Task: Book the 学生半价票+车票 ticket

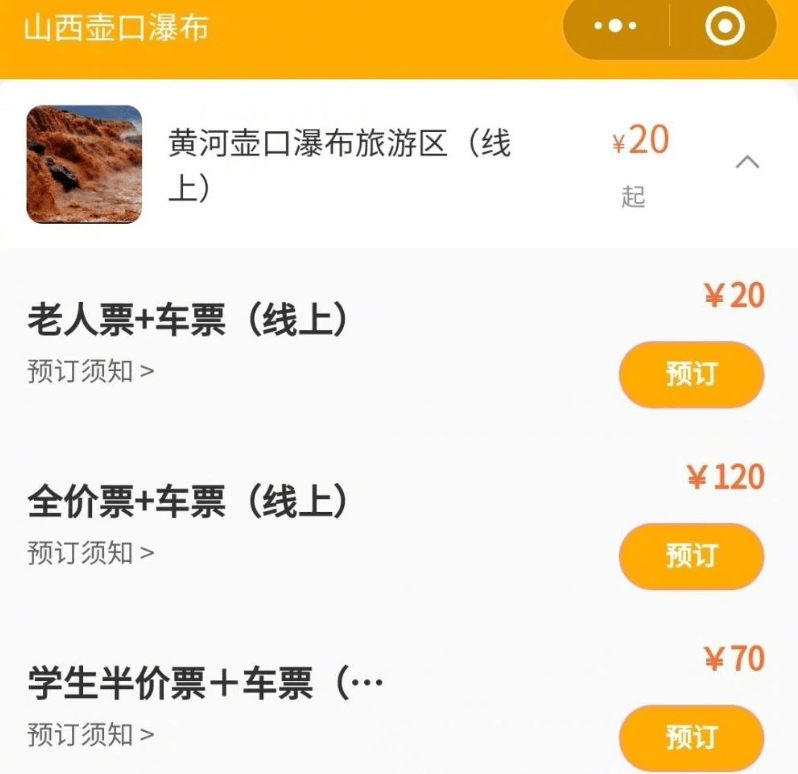Action: [691, 738]
